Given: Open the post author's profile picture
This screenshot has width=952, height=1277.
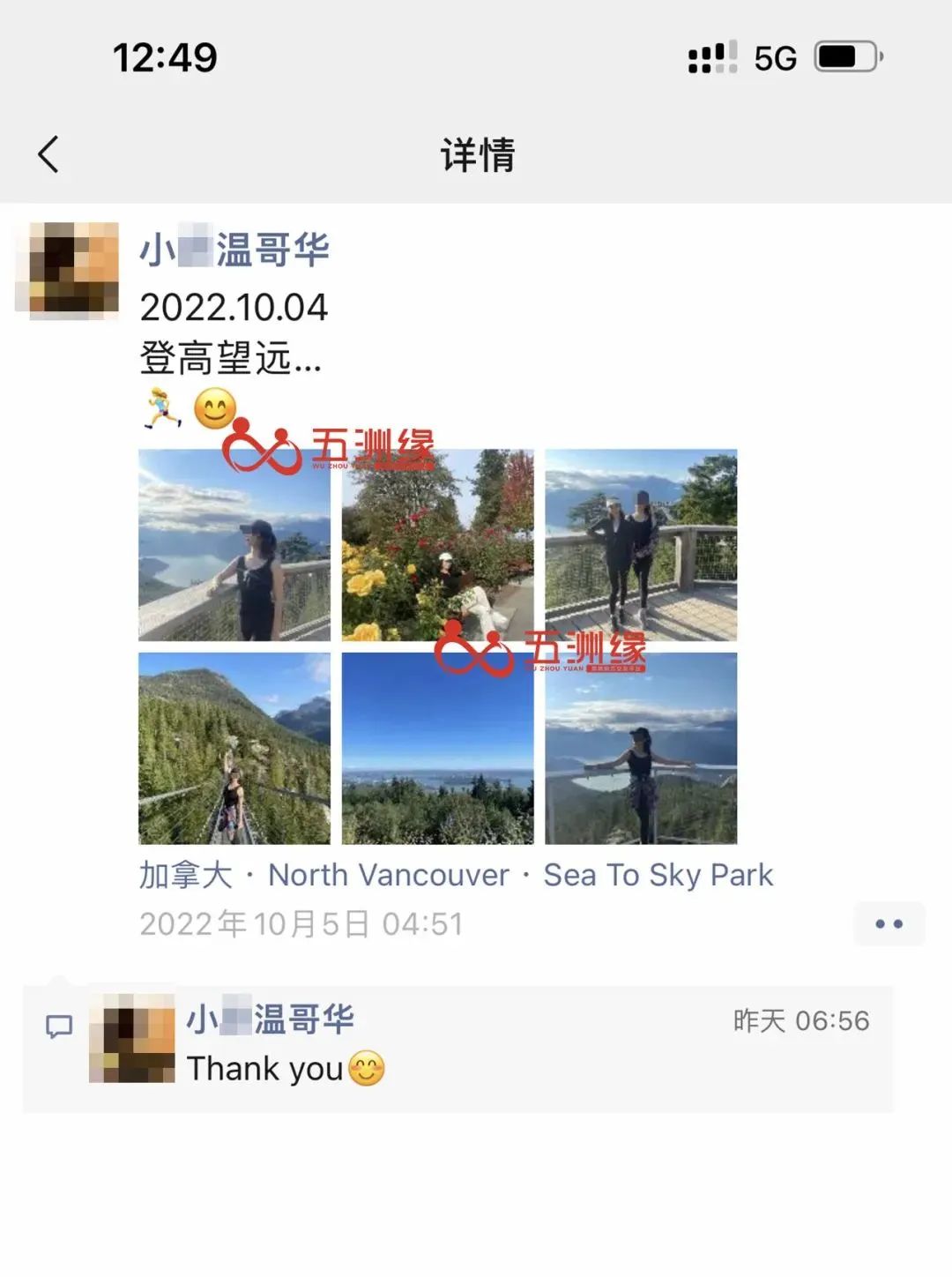Looking at the screenshot, I should 68,270.
